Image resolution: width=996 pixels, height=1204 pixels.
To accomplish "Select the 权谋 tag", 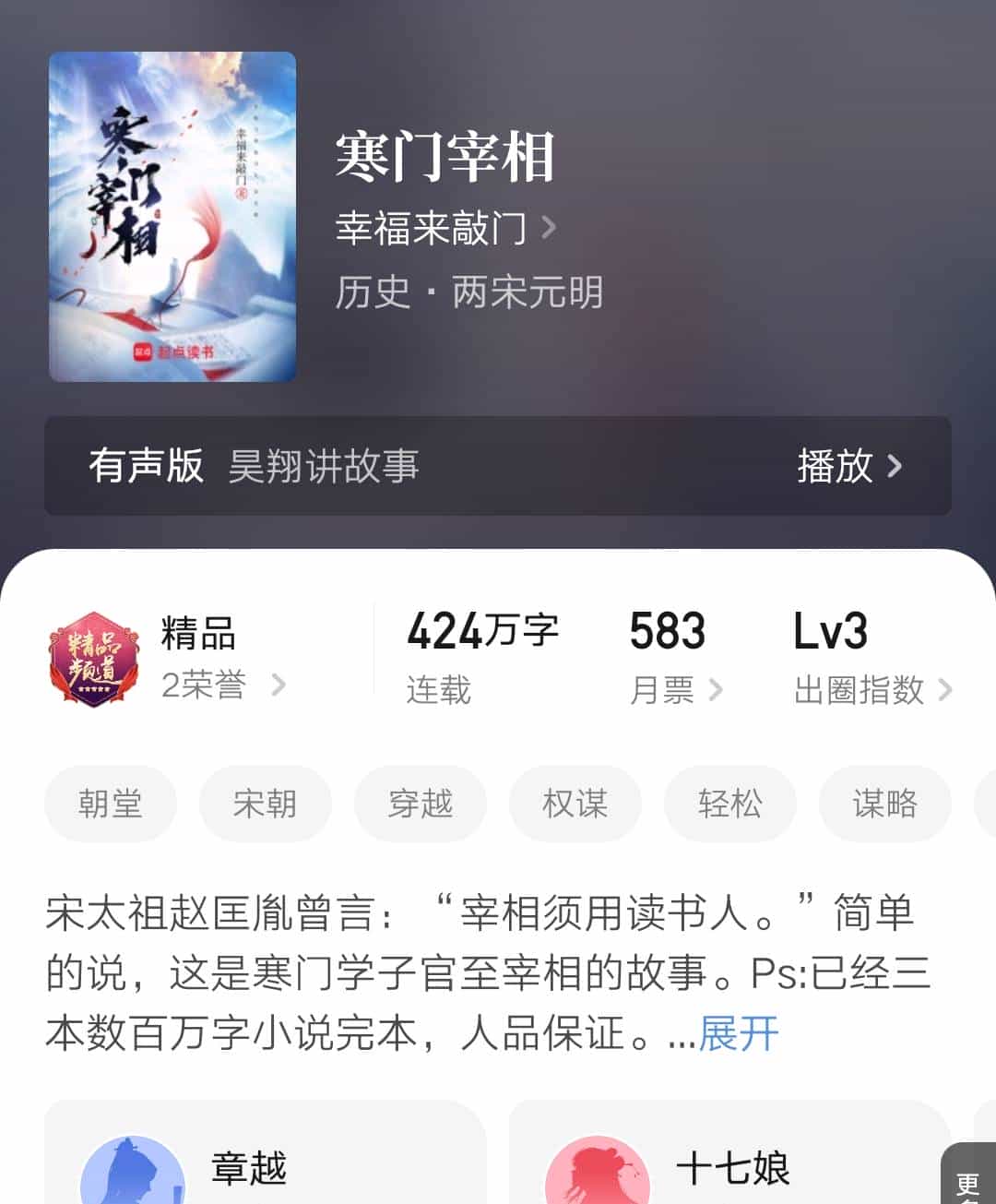I will click(x=575, y=804).
